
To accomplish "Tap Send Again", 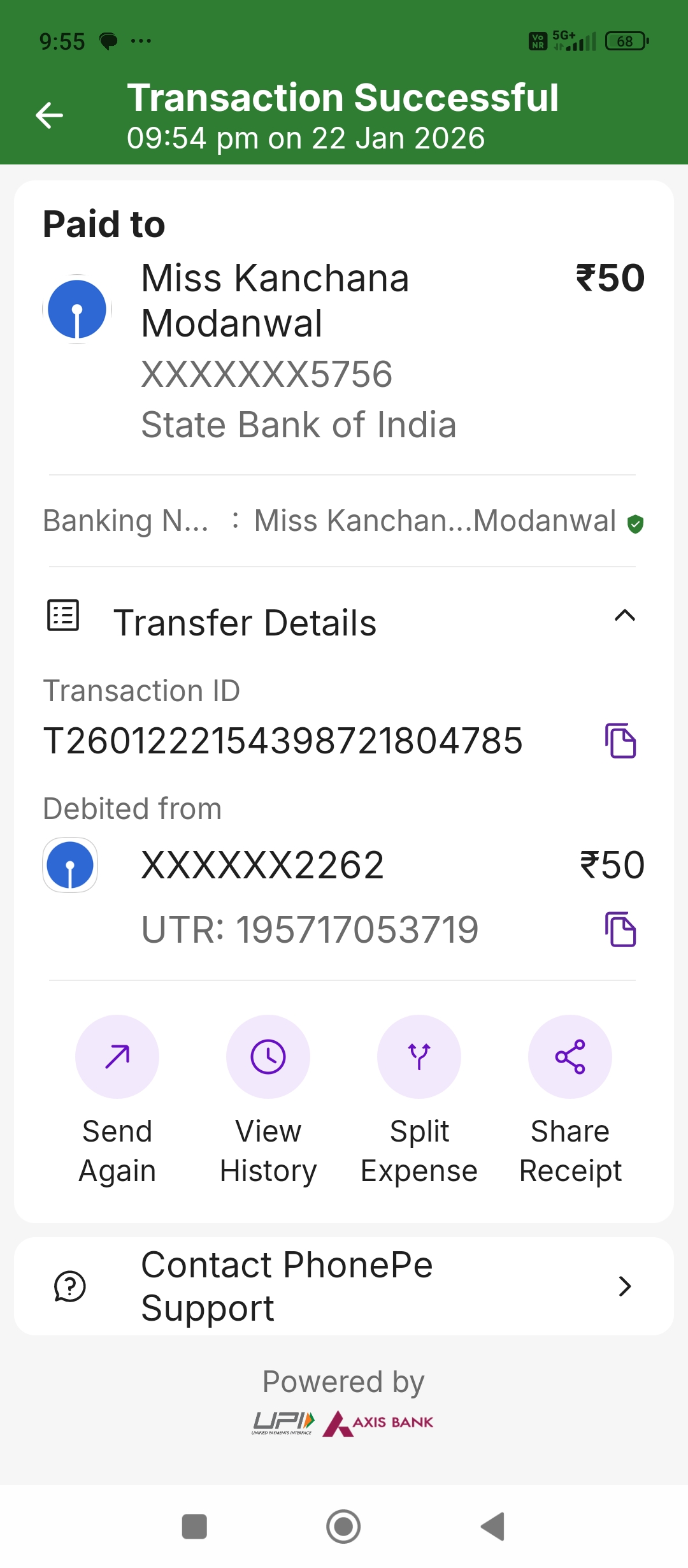I will [x=117, y=1057].
